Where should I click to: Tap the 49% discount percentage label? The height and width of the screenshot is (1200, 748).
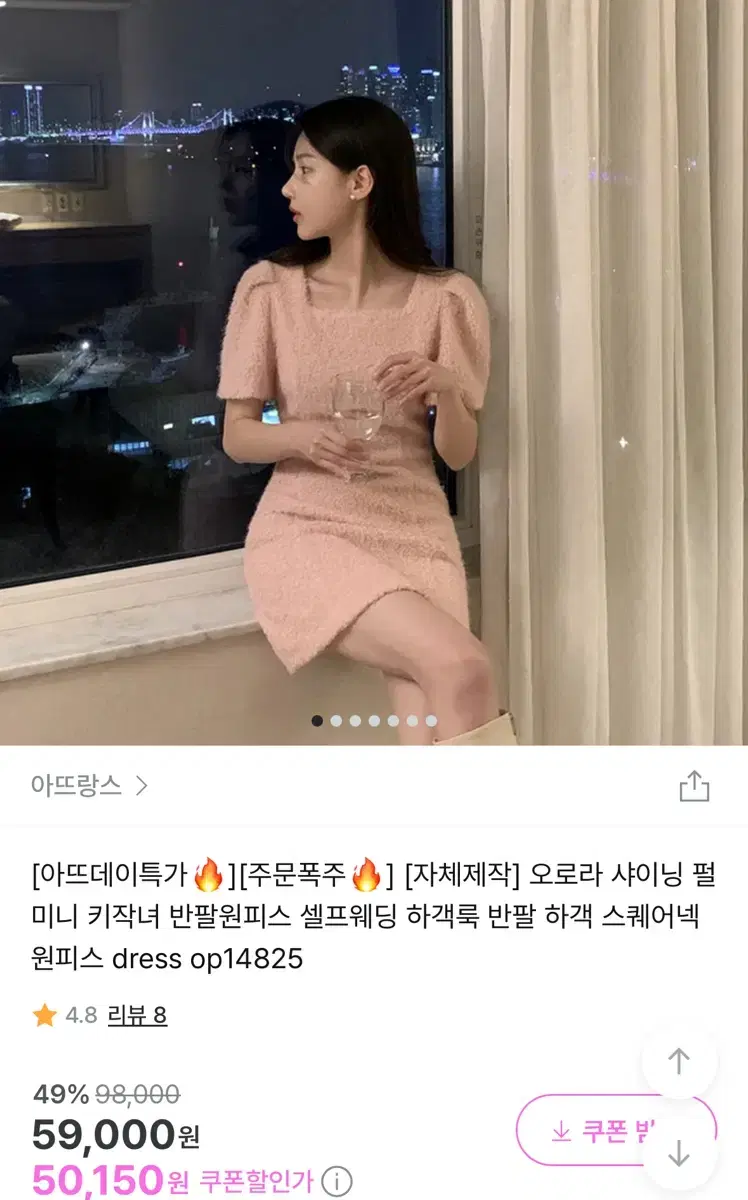coord(60,1093)
